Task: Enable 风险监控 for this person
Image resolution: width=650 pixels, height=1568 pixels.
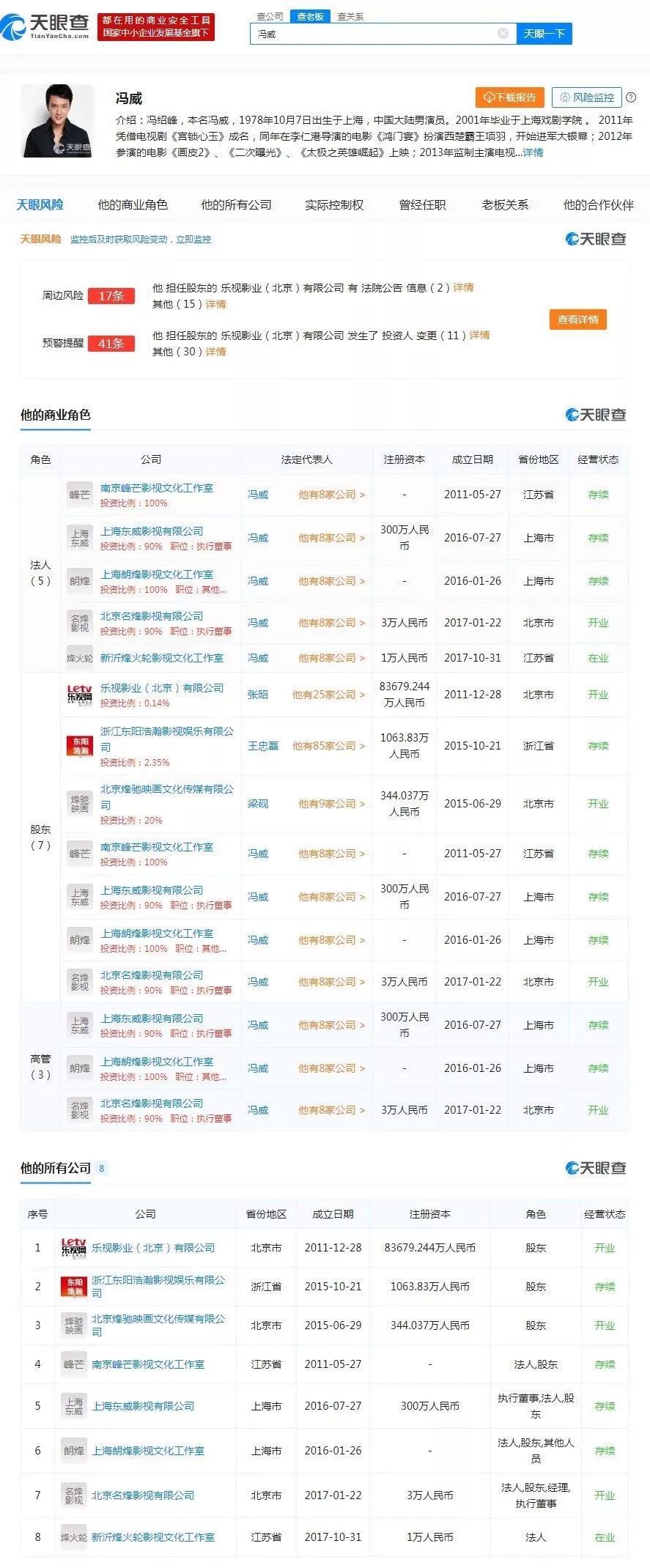Action: (x=586, y=97)
